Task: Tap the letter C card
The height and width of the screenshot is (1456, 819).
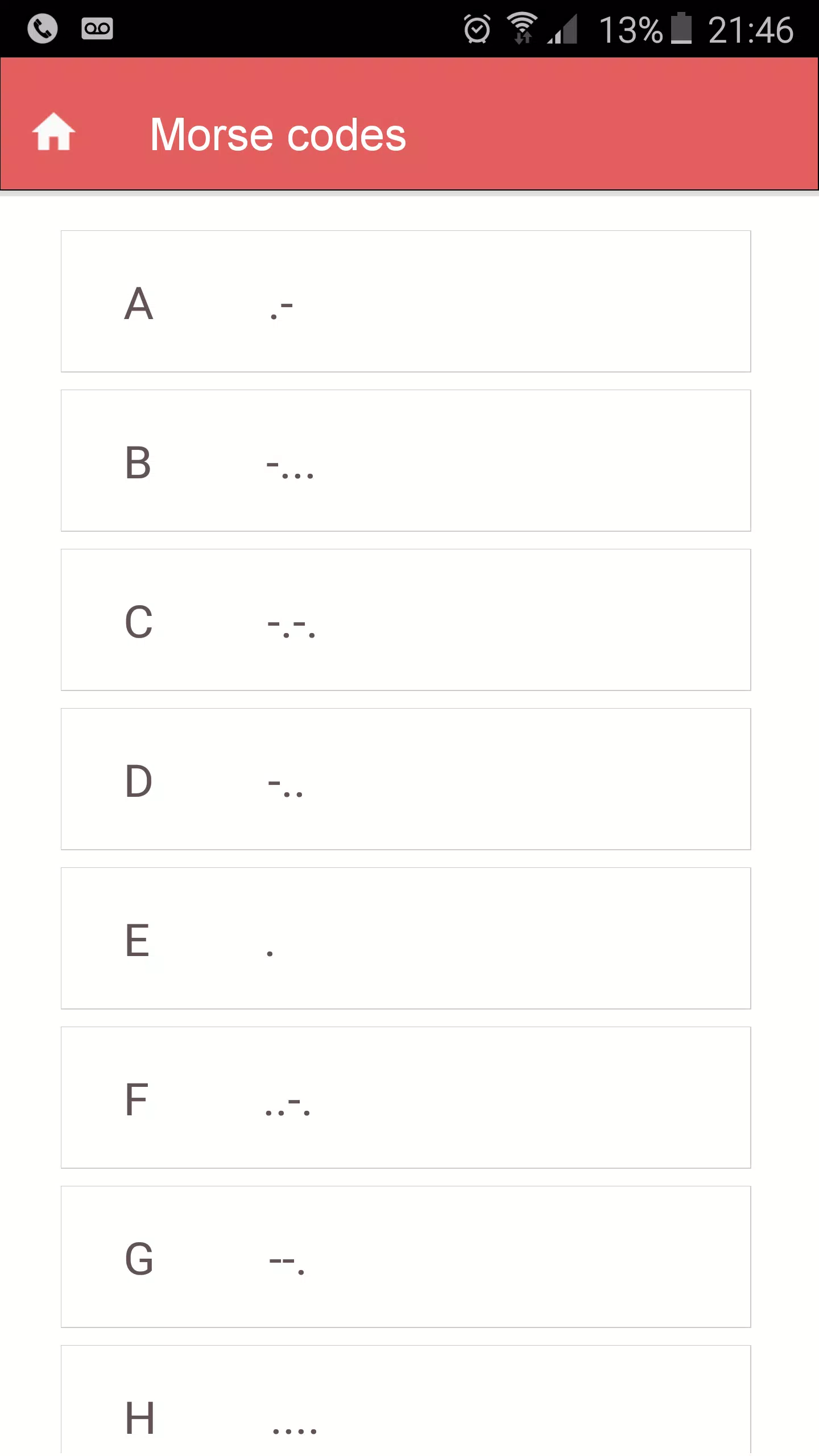Action: coord(406,620)
